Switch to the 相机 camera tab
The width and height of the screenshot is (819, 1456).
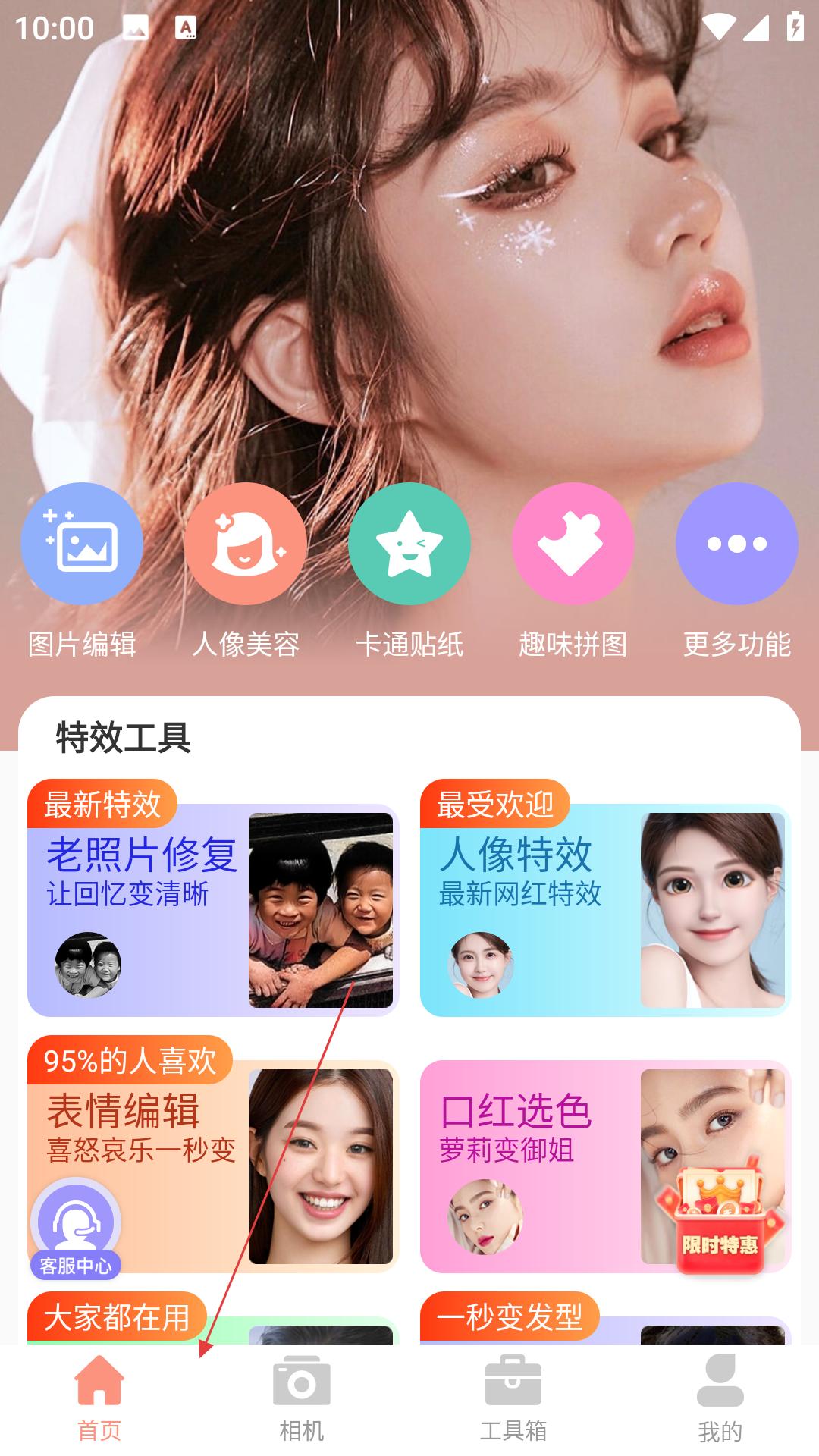click(302, 1399)
